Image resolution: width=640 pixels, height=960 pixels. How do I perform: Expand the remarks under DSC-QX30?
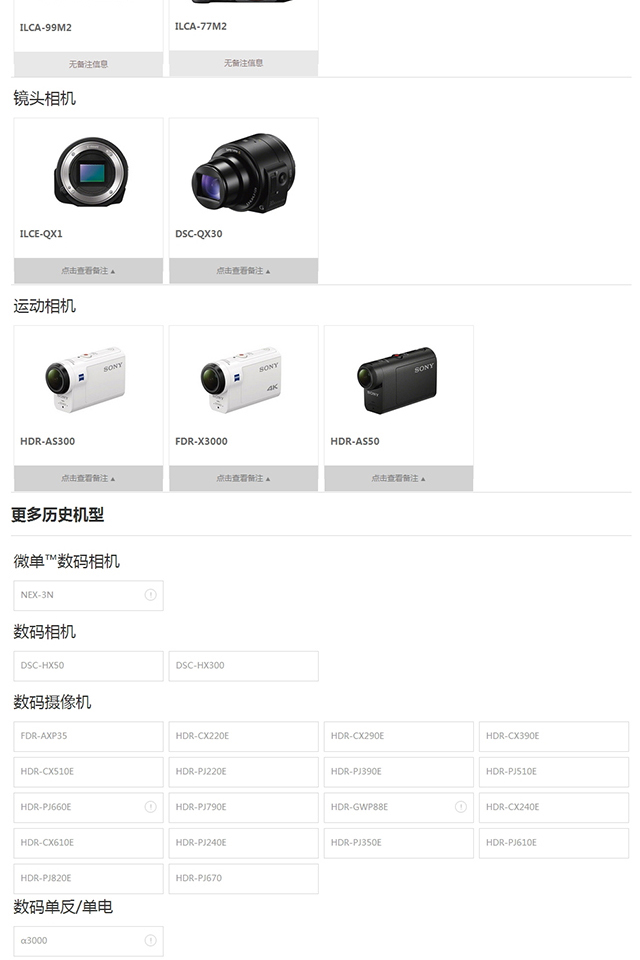[x=243, y=271]
